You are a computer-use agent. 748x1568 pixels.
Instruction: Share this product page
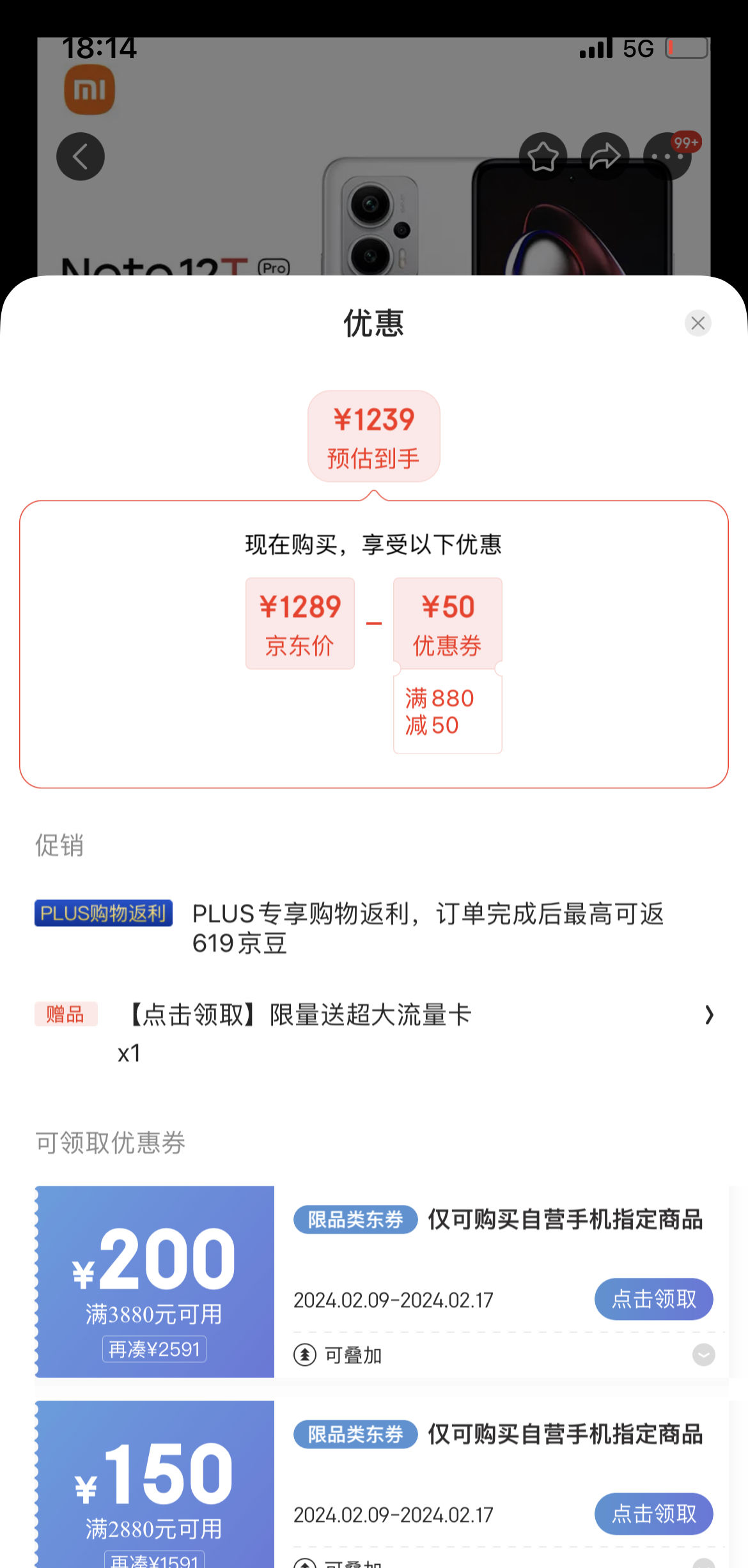click(605, 157)
